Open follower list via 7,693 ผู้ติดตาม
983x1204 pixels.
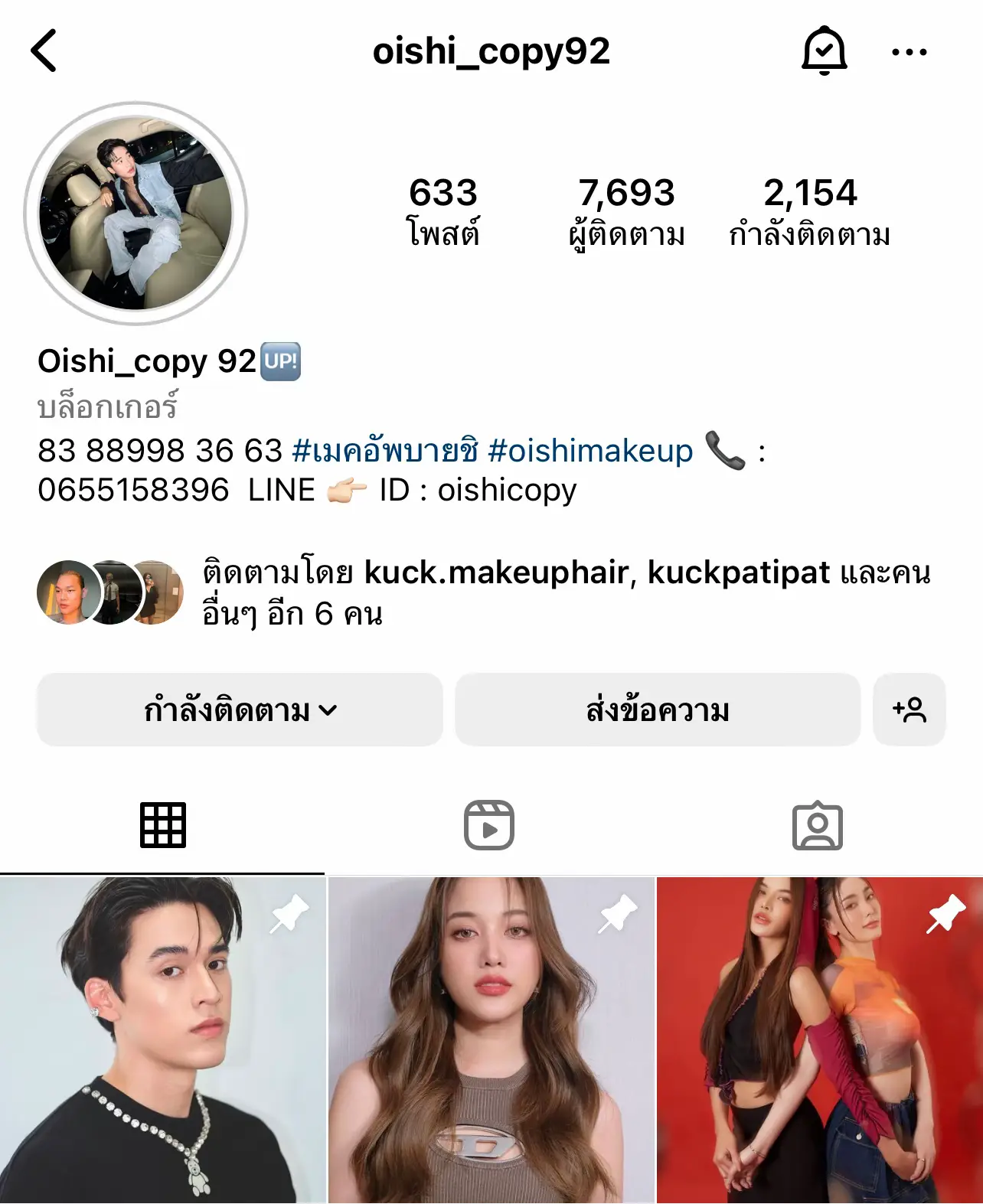(627, 210)
